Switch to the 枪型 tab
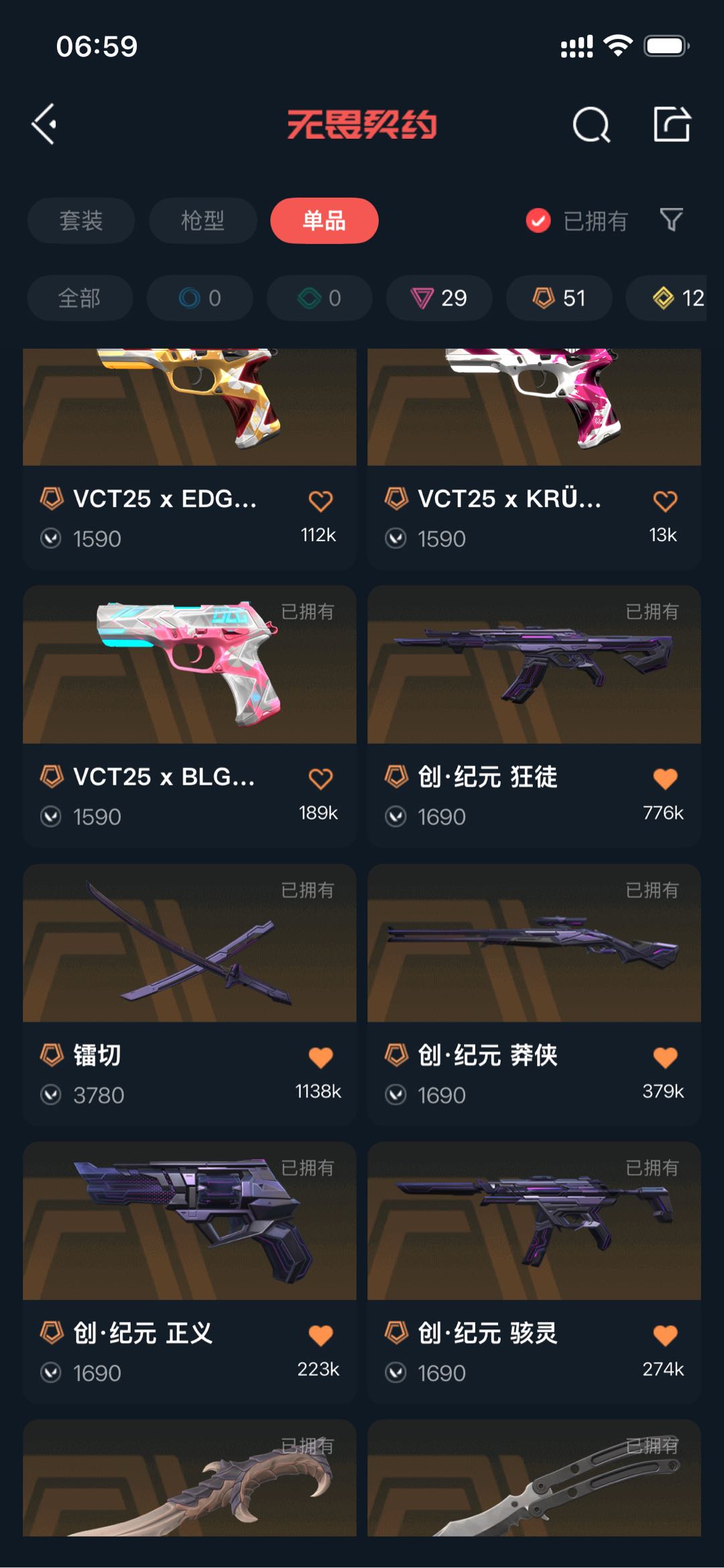 (202, 221)
